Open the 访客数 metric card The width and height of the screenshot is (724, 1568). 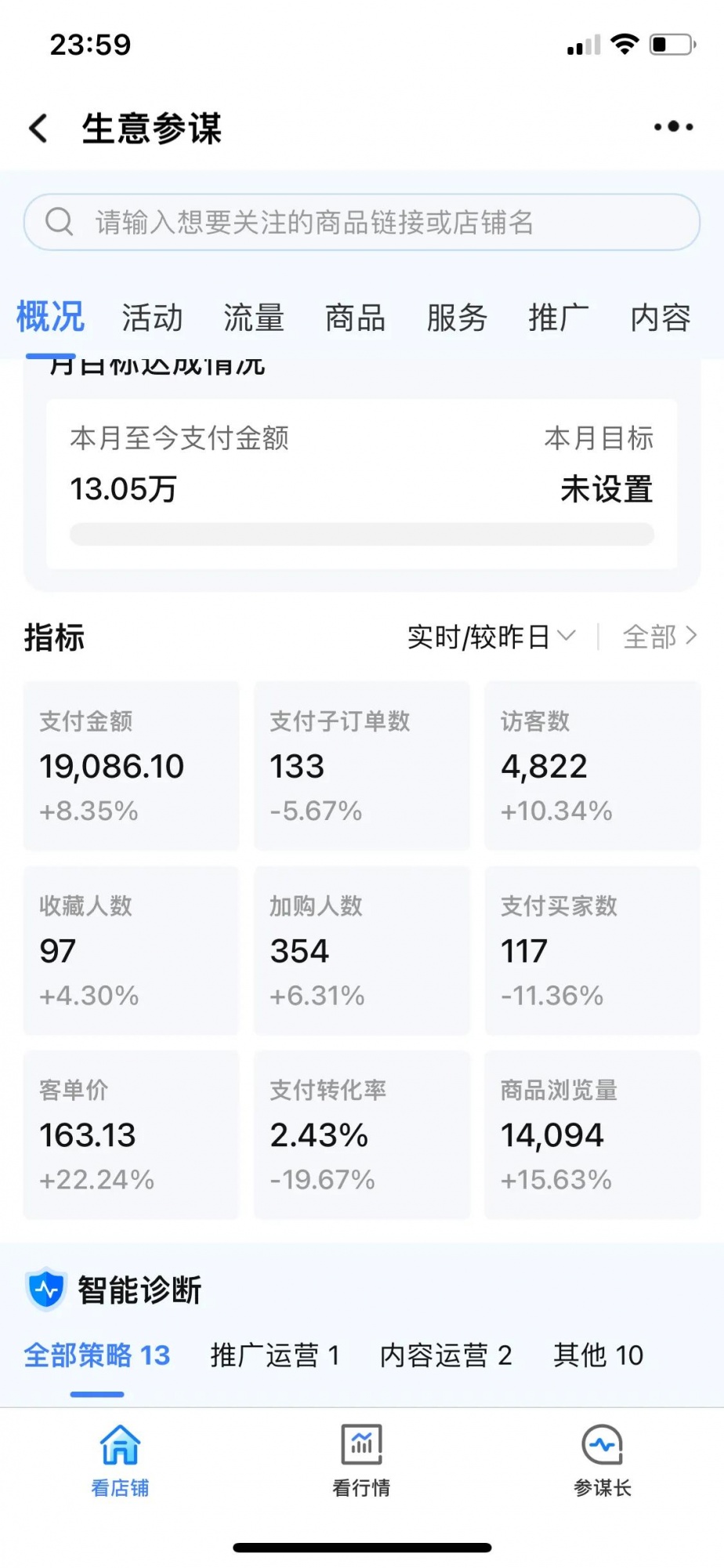coord(592,765)
